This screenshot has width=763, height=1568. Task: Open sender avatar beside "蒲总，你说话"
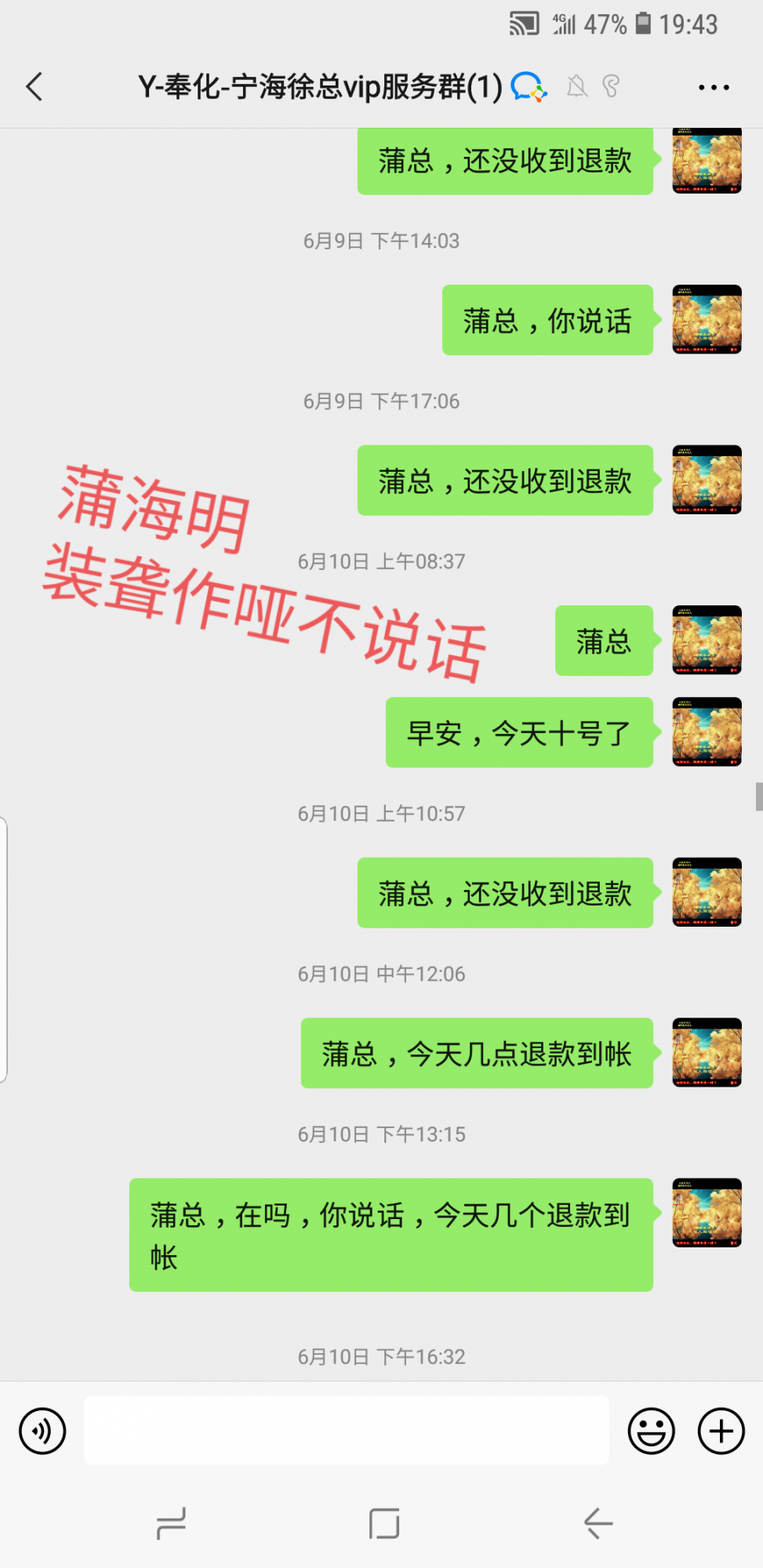pos(707,320)
